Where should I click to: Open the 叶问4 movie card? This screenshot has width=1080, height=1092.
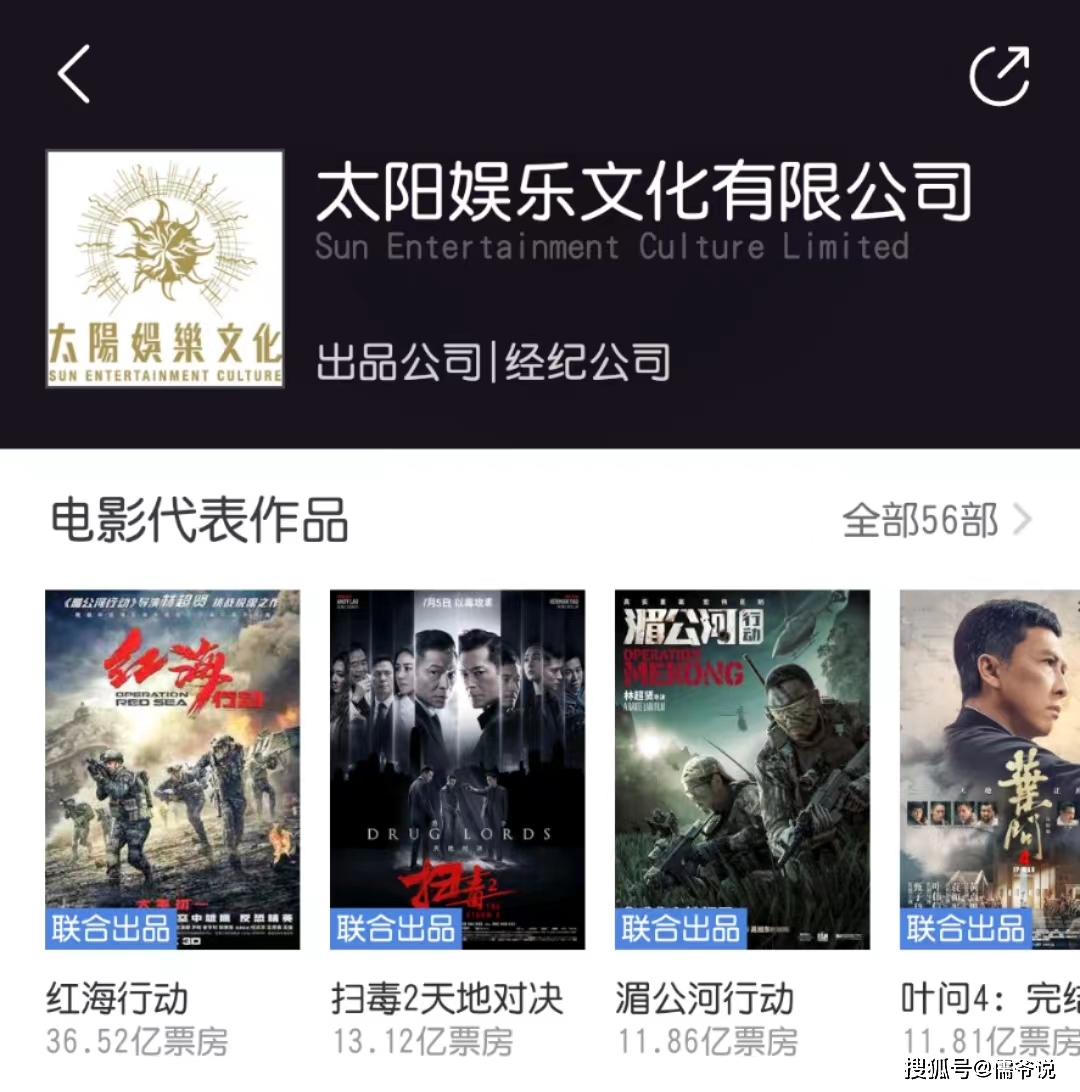coord(990,768)
